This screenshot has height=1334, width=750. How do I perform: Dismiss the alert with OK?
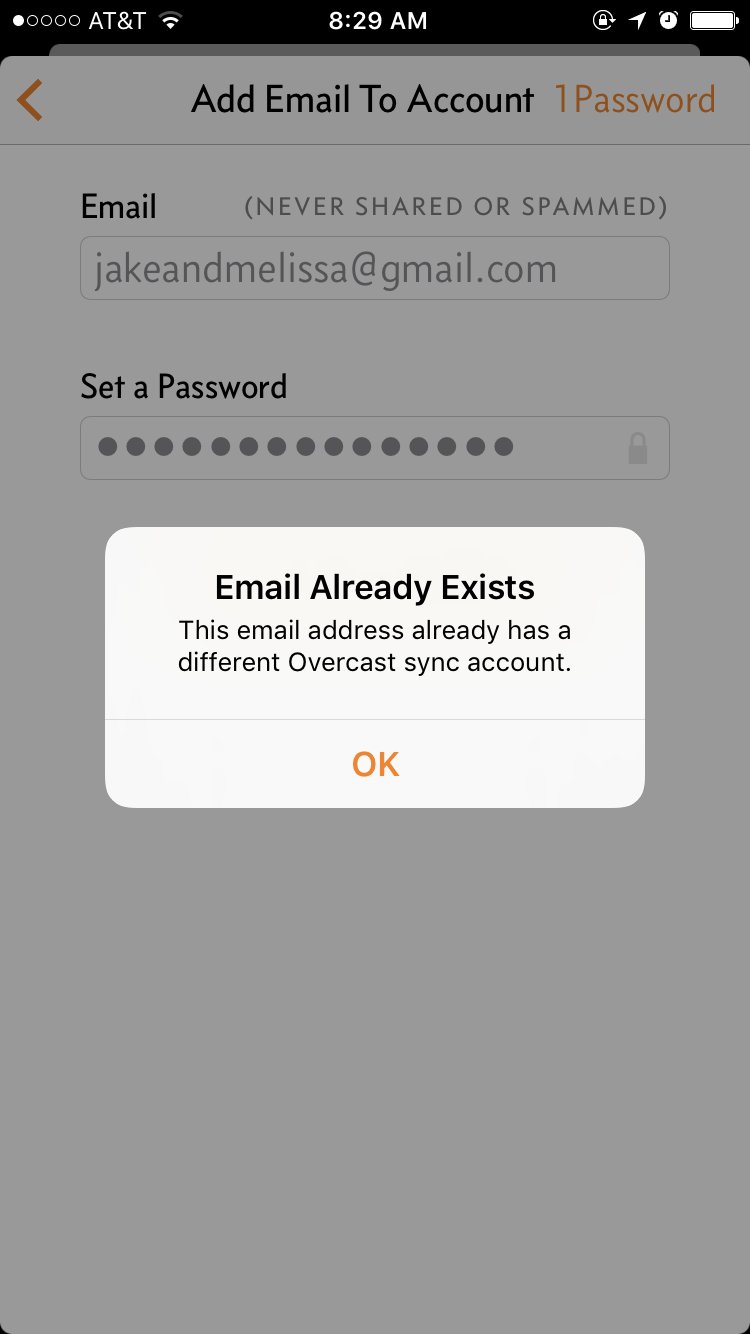tap(375, 764)
